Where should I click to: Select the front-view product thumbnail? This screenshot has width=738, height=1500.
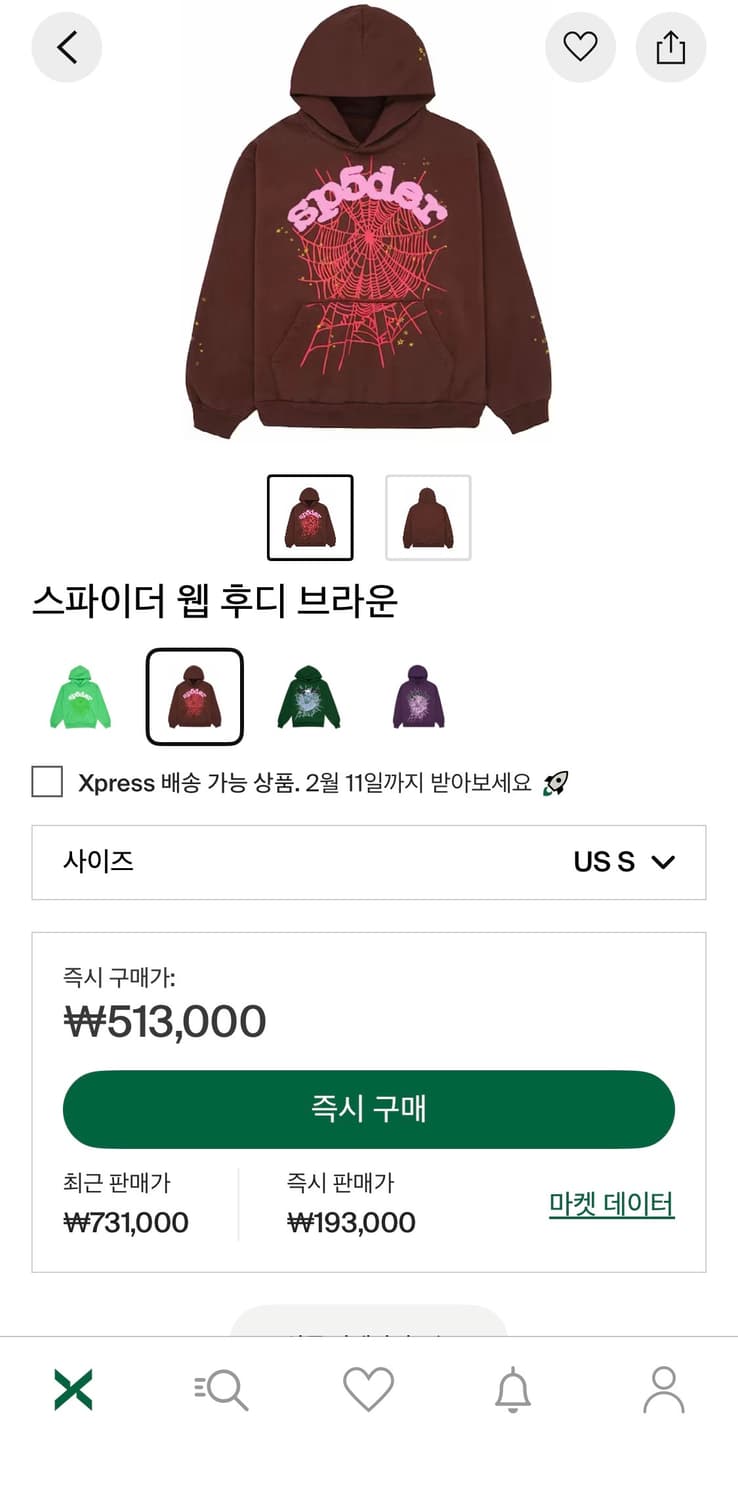coord(309,517)
